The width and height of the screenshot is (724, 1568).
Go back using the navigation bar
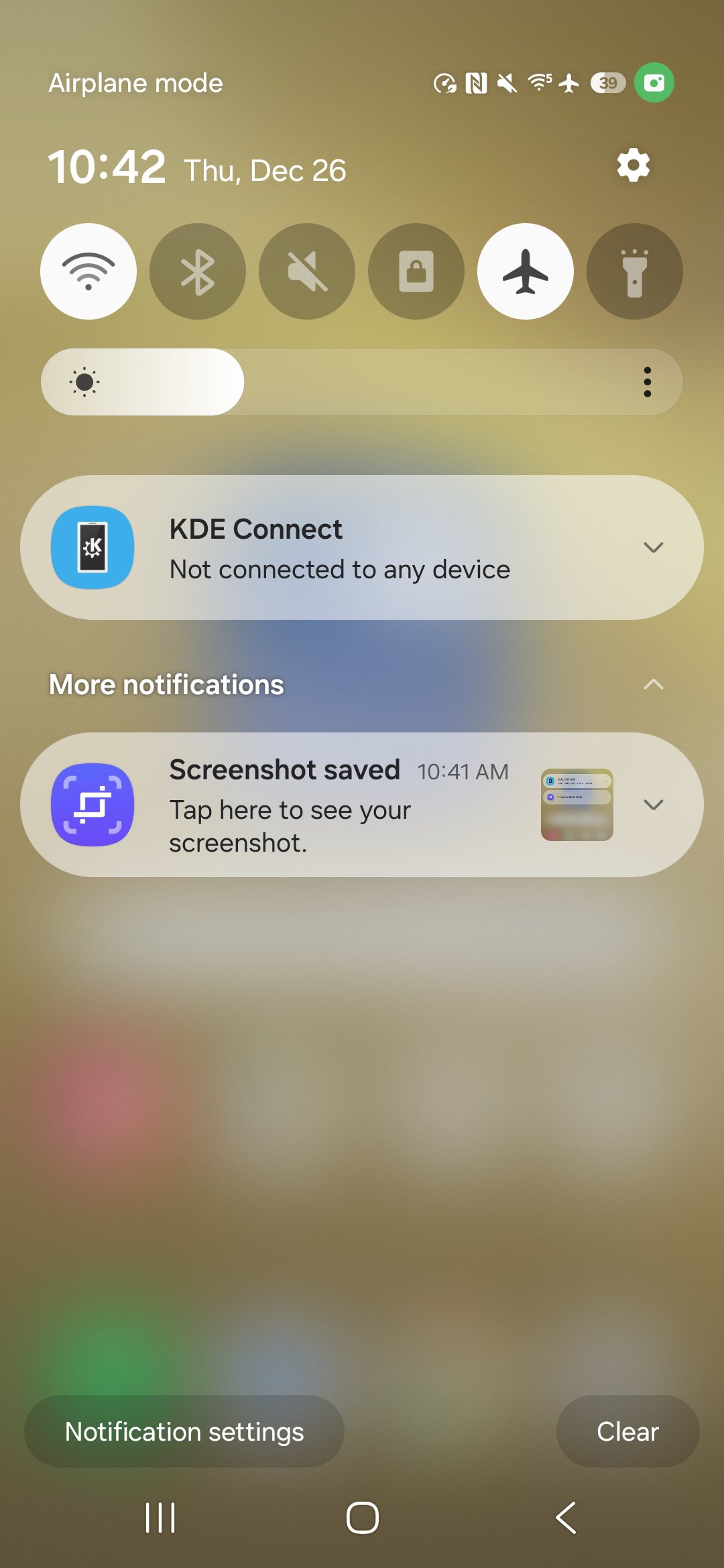click(566, 1518)
